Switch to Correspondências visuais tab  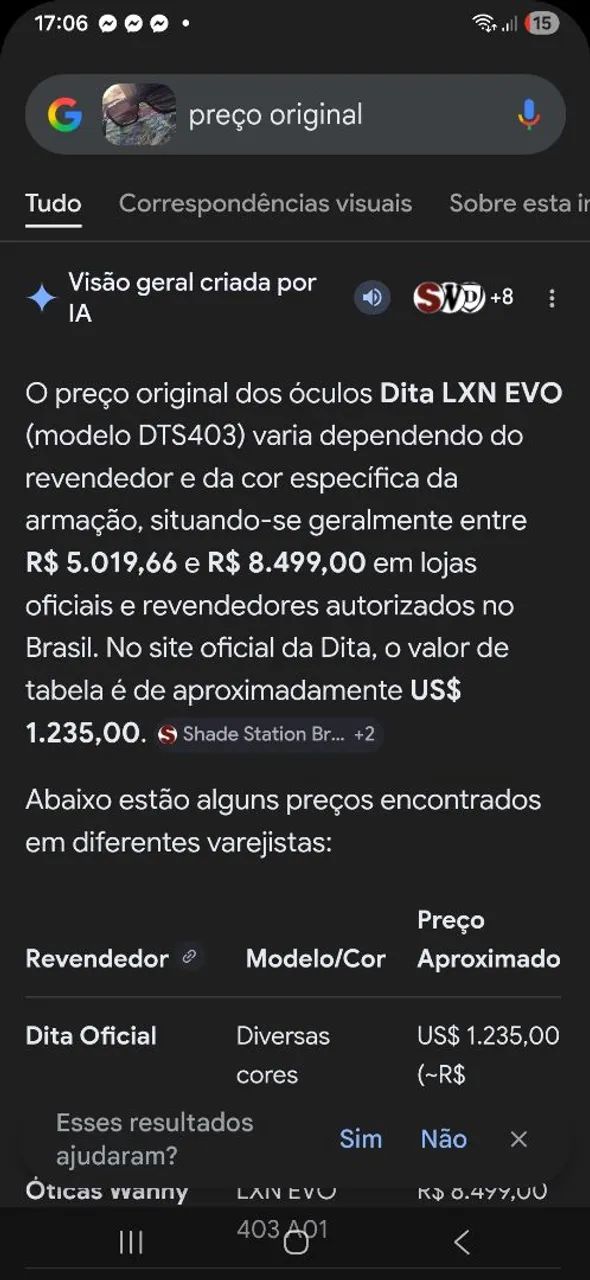pos(265,203)
